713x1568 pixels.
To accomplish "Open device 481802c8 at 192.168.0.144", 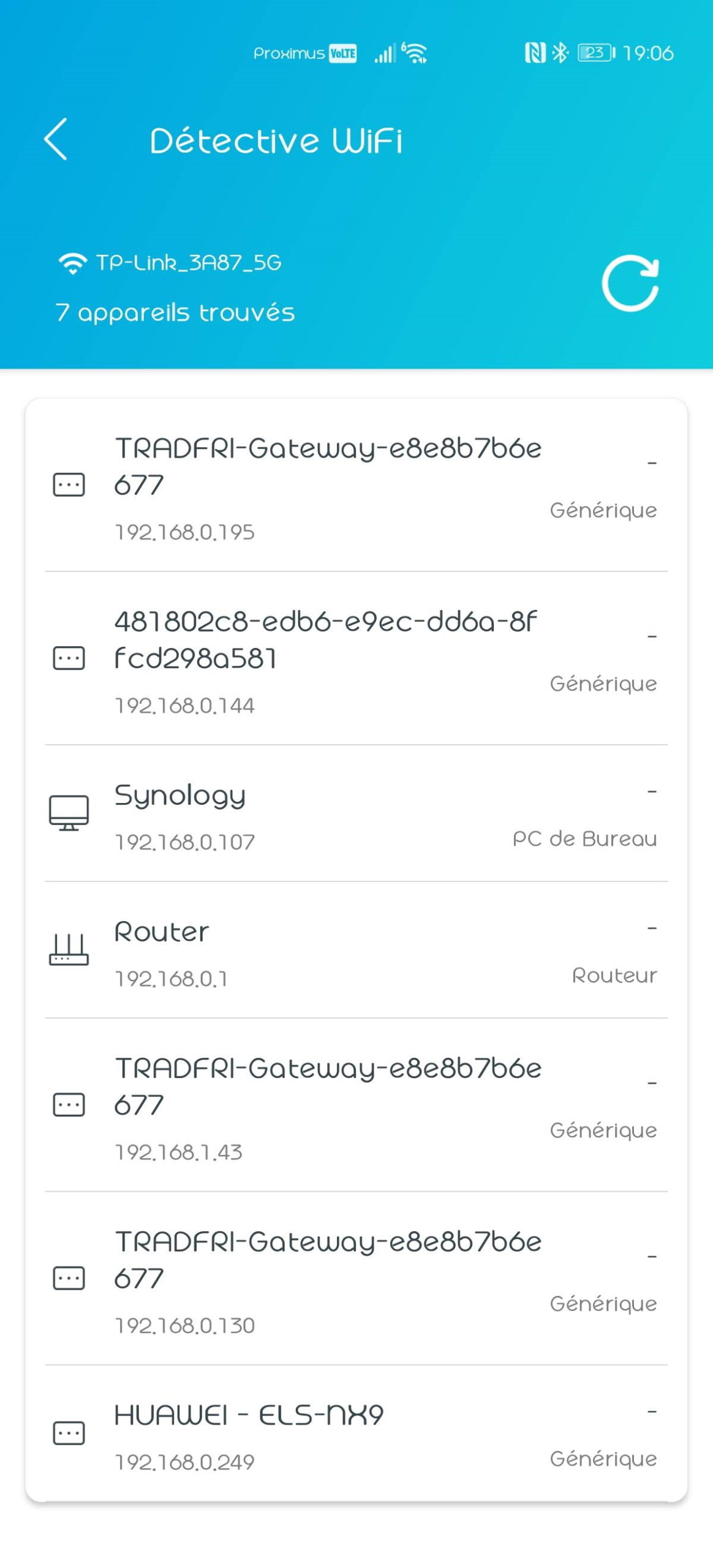I will point(355,660).
